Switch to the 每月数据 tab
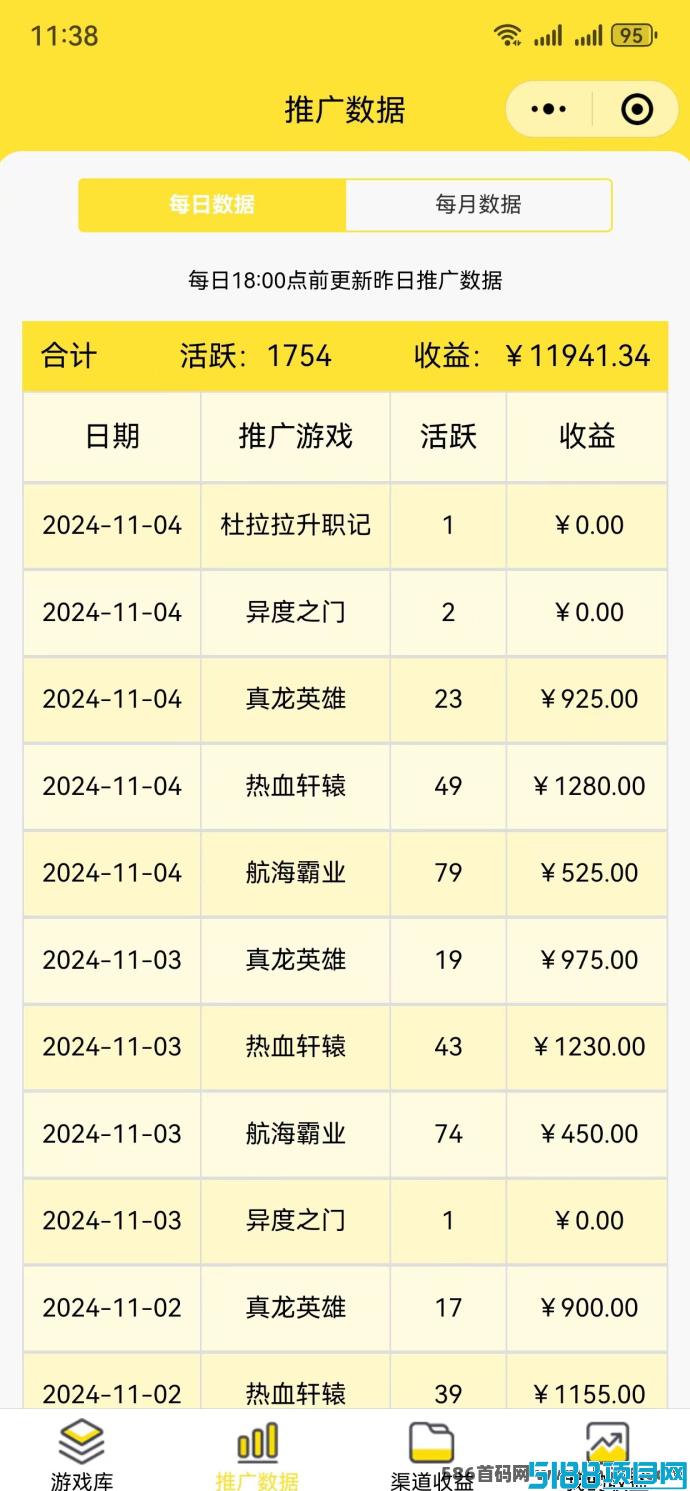Screen dimensions: 690x1491 (x=478, y=205)
